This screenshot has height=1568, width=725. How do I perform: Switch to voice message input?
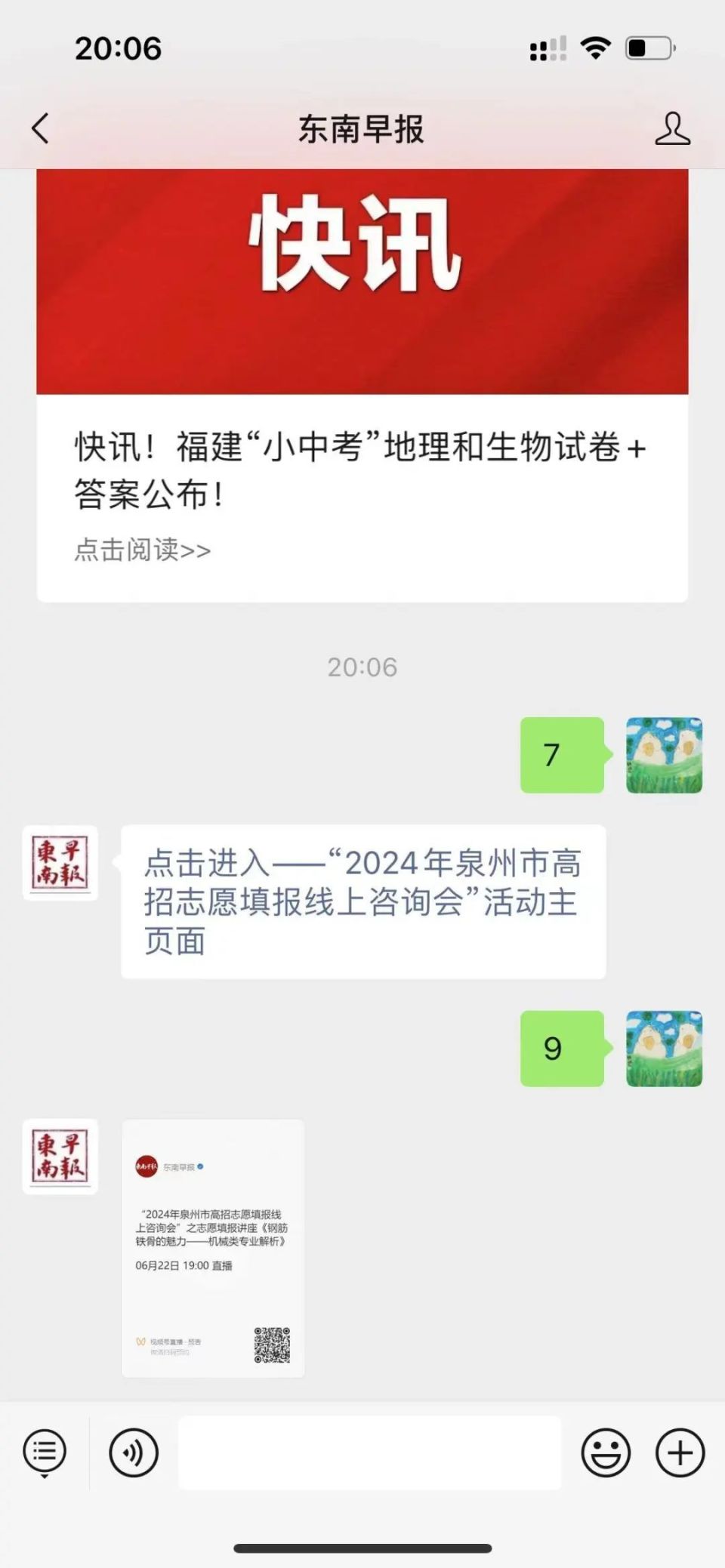[134, 1452]
